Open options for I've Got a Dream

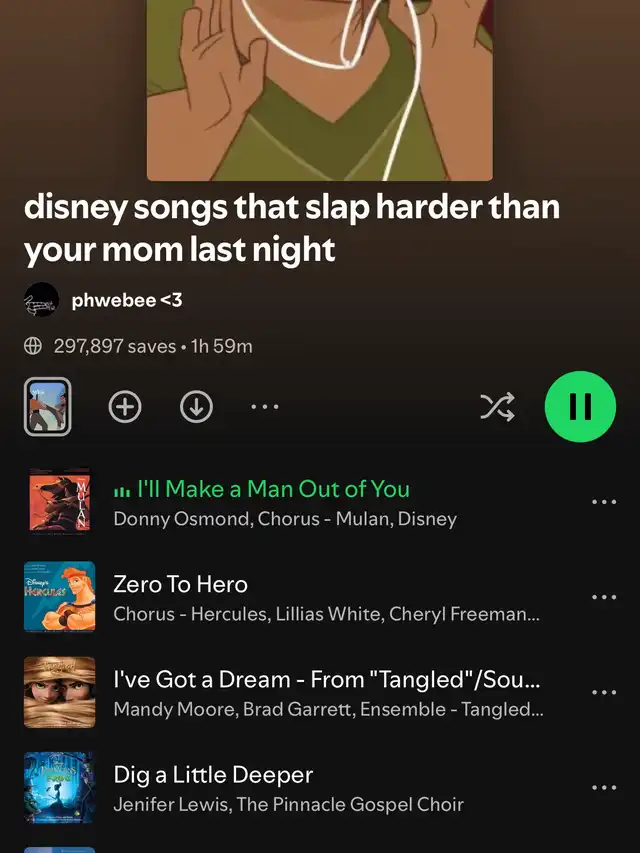coord(604,692)
